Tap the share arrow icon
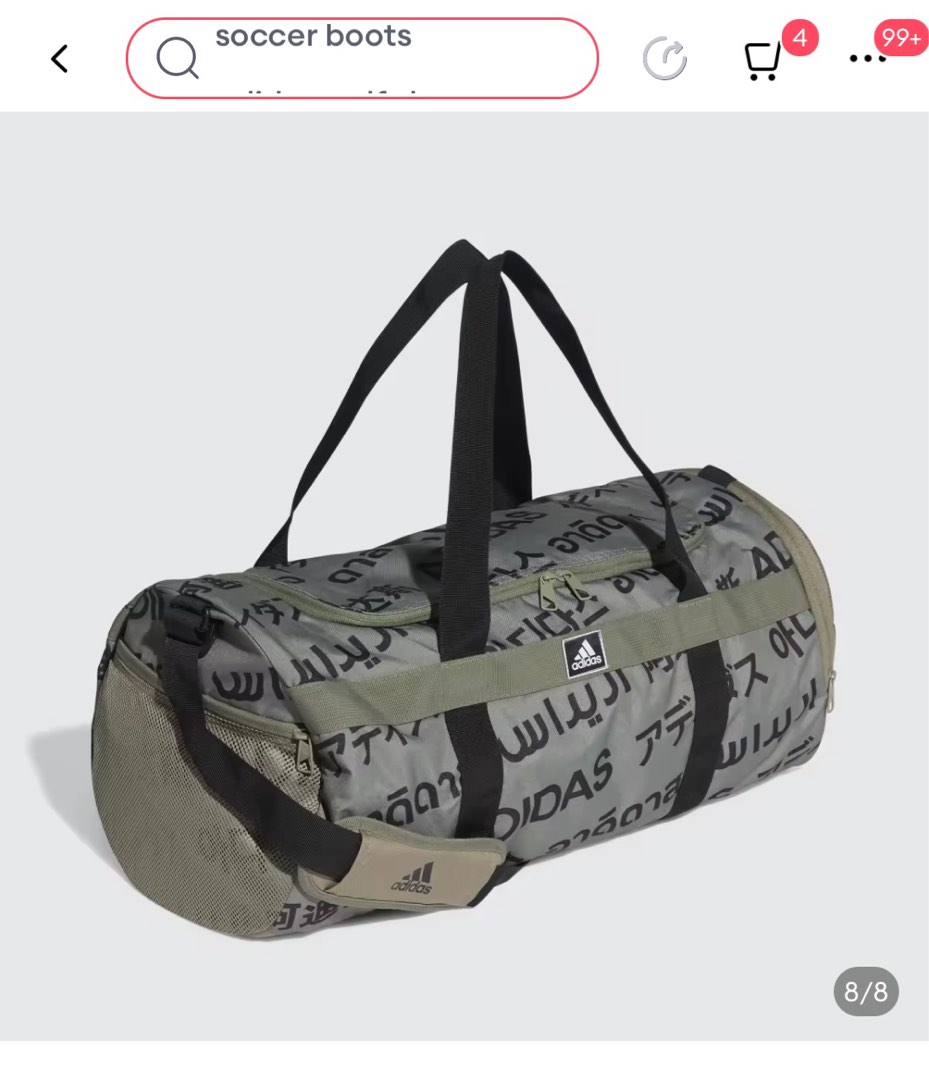Screen dimensions: 929x1080 (664, 59)
